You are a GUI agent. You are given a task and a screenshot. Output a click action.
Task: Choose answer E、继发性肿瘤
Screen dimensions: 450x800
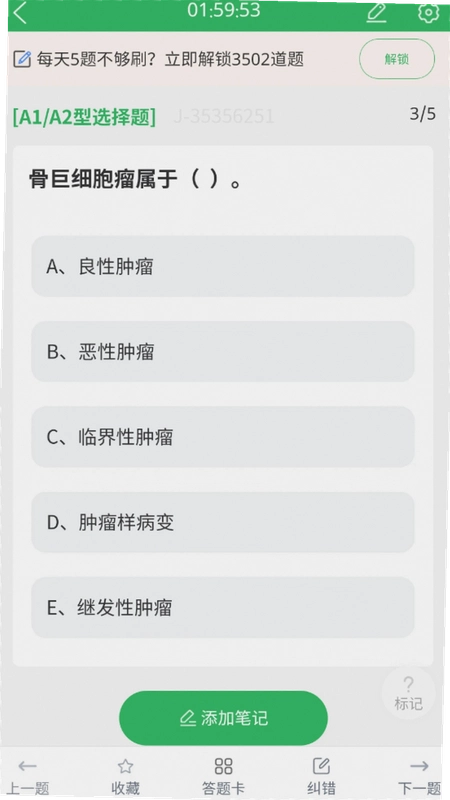click(x=222, y=608)
